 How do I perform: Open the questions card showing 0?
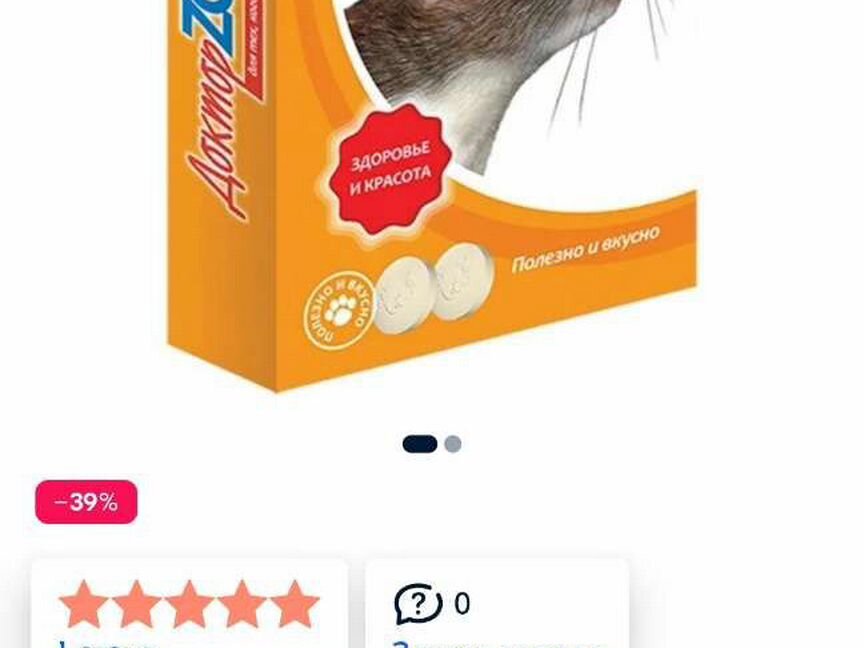[x=497, y=605]
